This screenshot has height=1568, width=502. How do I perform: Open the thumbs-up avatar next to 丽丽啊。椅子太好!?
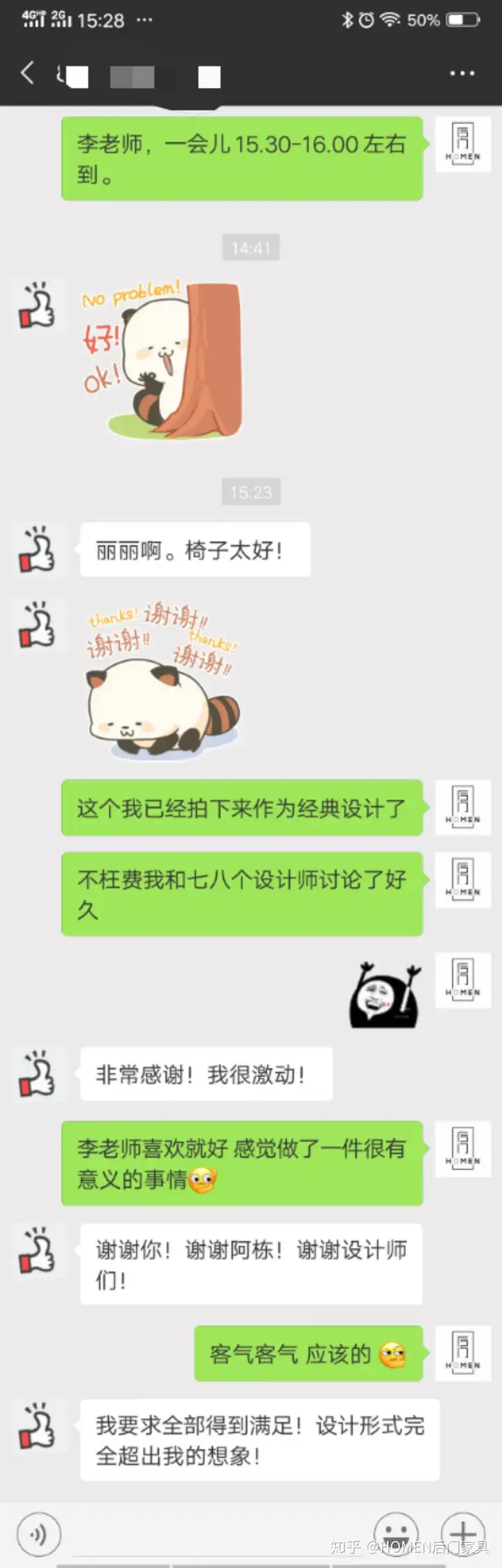38,551
